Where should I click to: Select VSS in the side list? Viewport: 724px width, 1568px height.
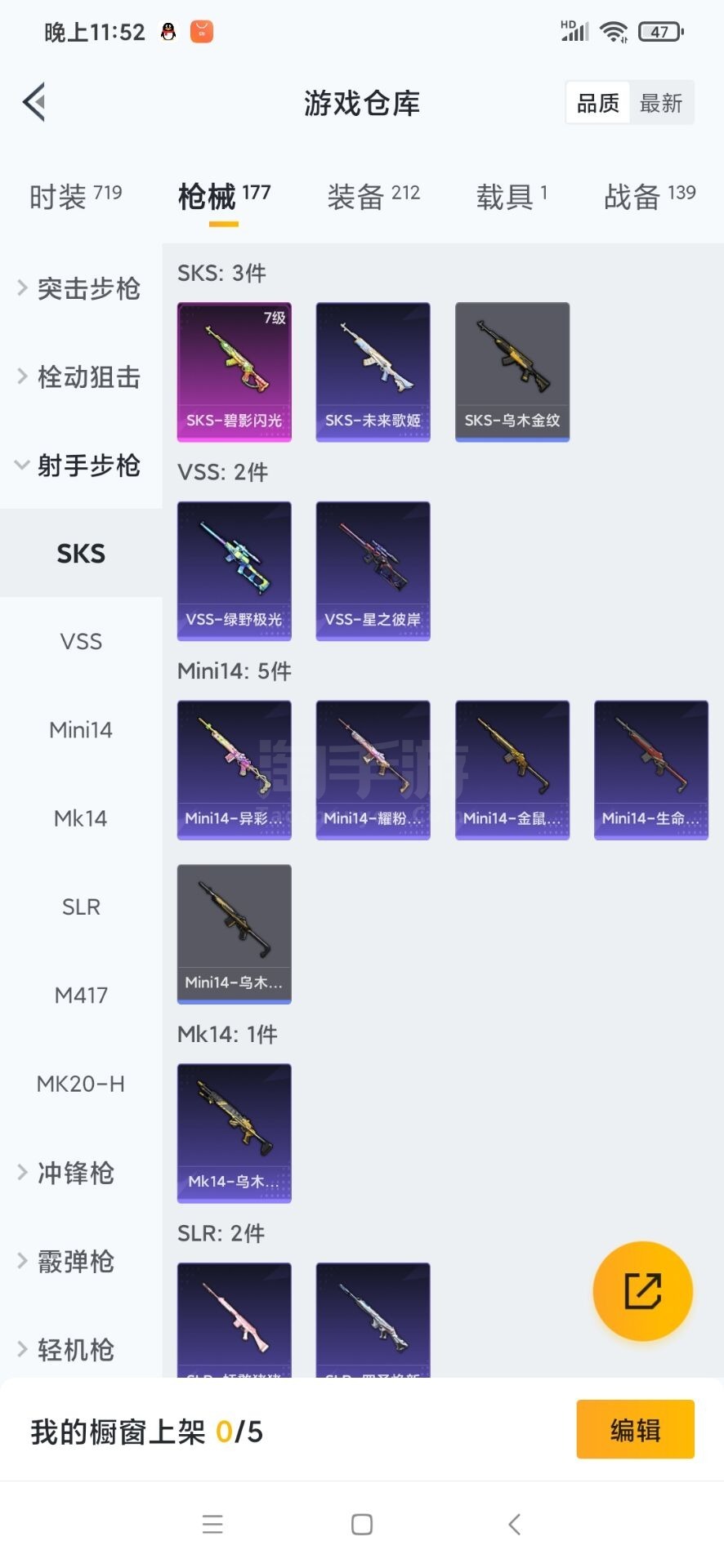(81, 642)
